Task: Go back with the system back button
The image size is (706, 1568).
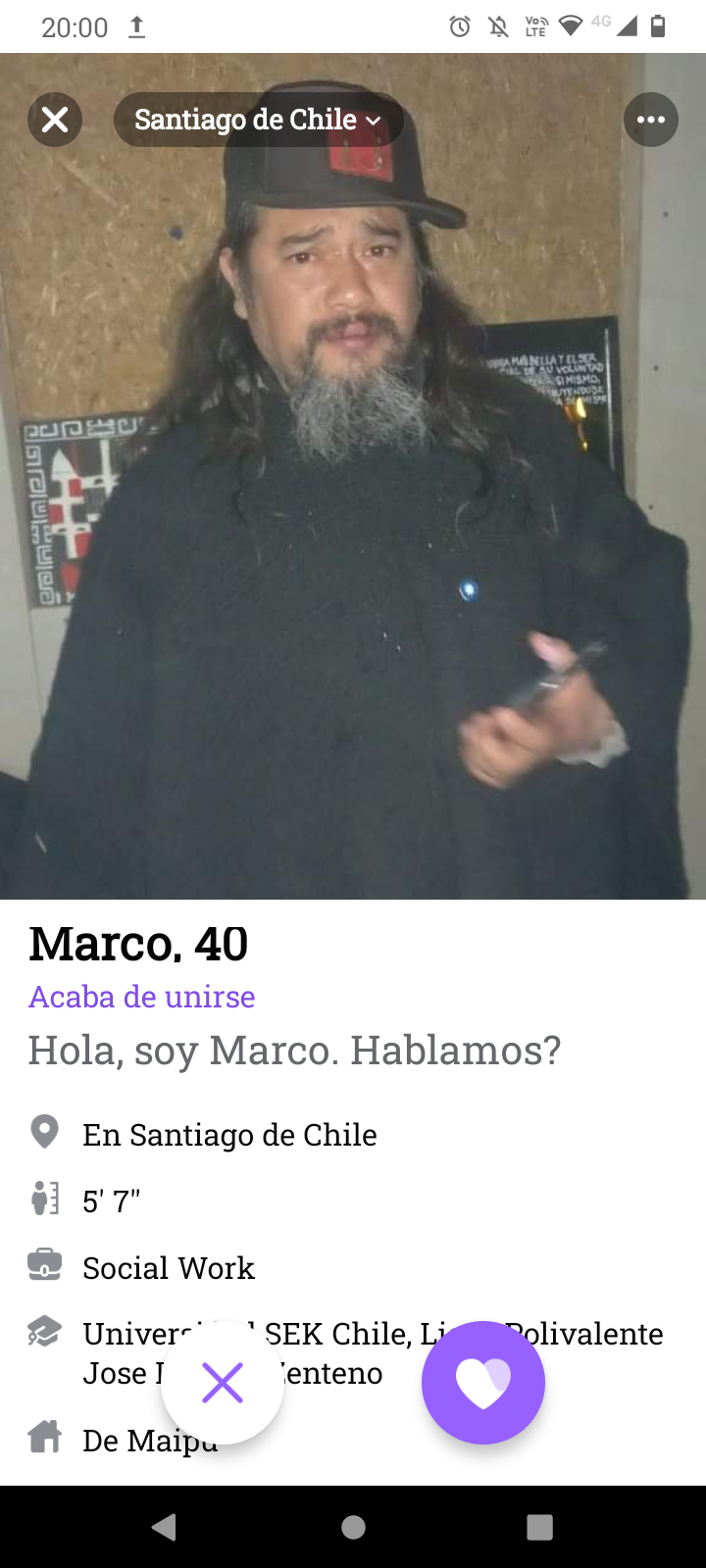Action: point(165,1527)
